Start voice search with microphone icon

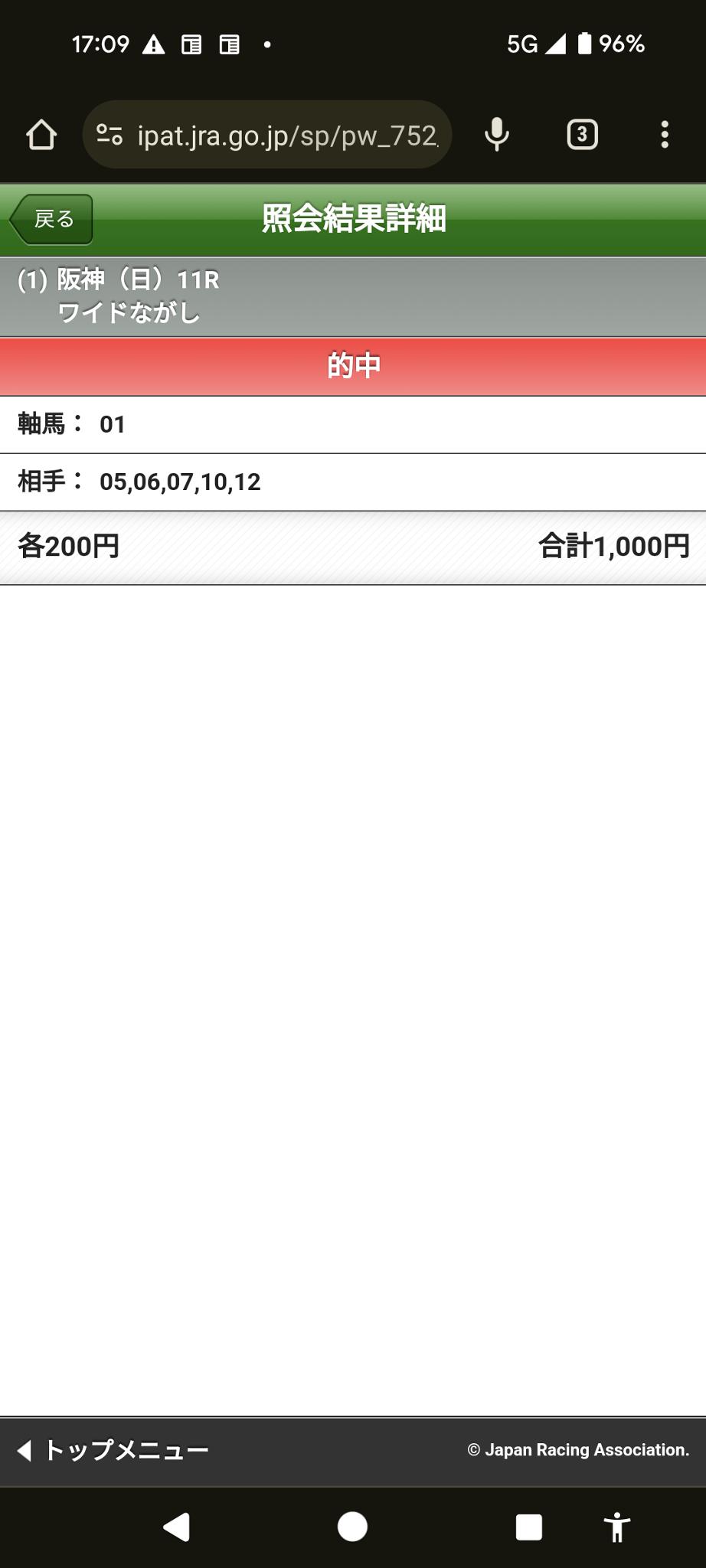point(496,136)
